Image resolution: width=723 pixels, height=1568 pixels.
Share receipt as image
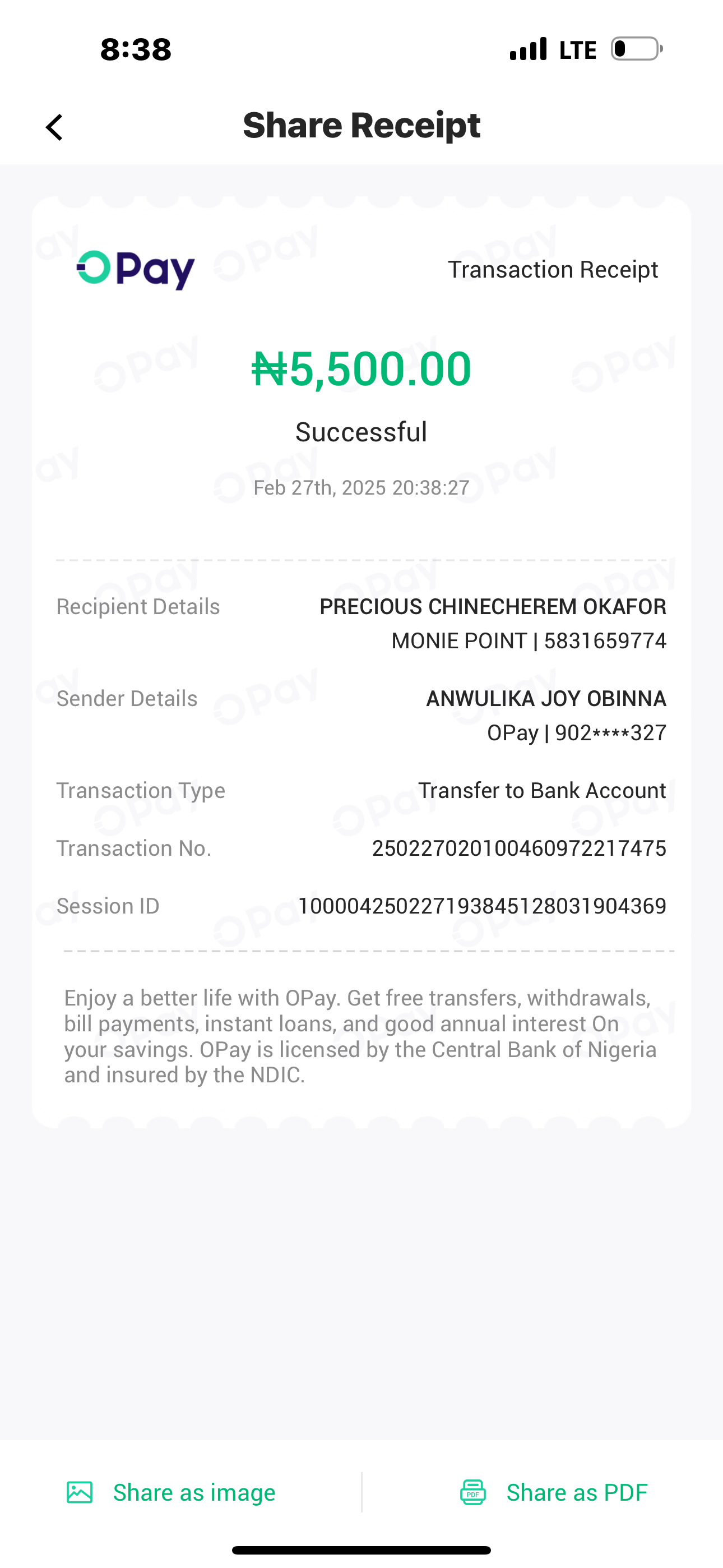click(x=172, y=1492)
